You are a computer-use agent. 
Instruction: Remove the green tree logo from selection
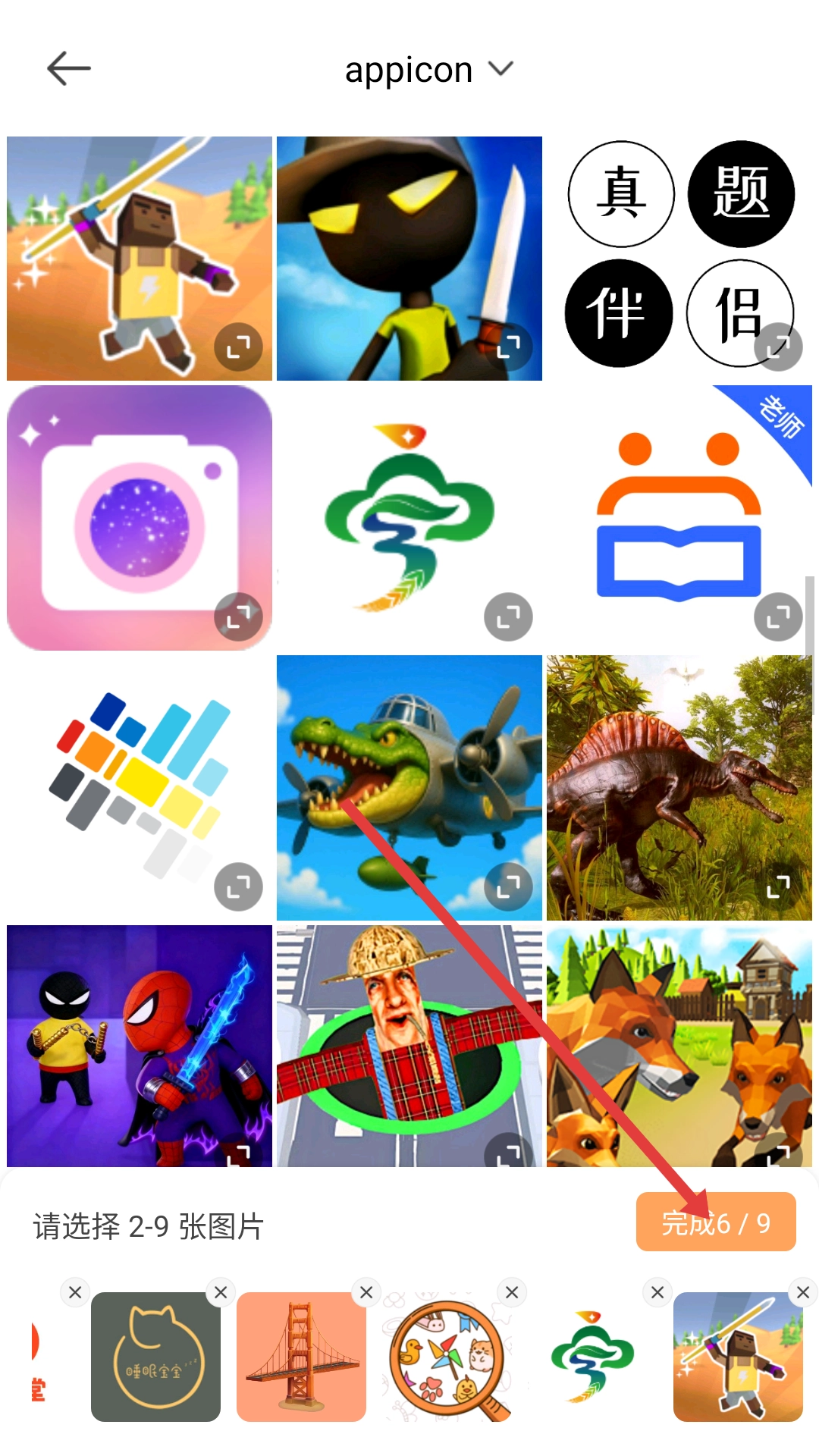(657, 1292)
